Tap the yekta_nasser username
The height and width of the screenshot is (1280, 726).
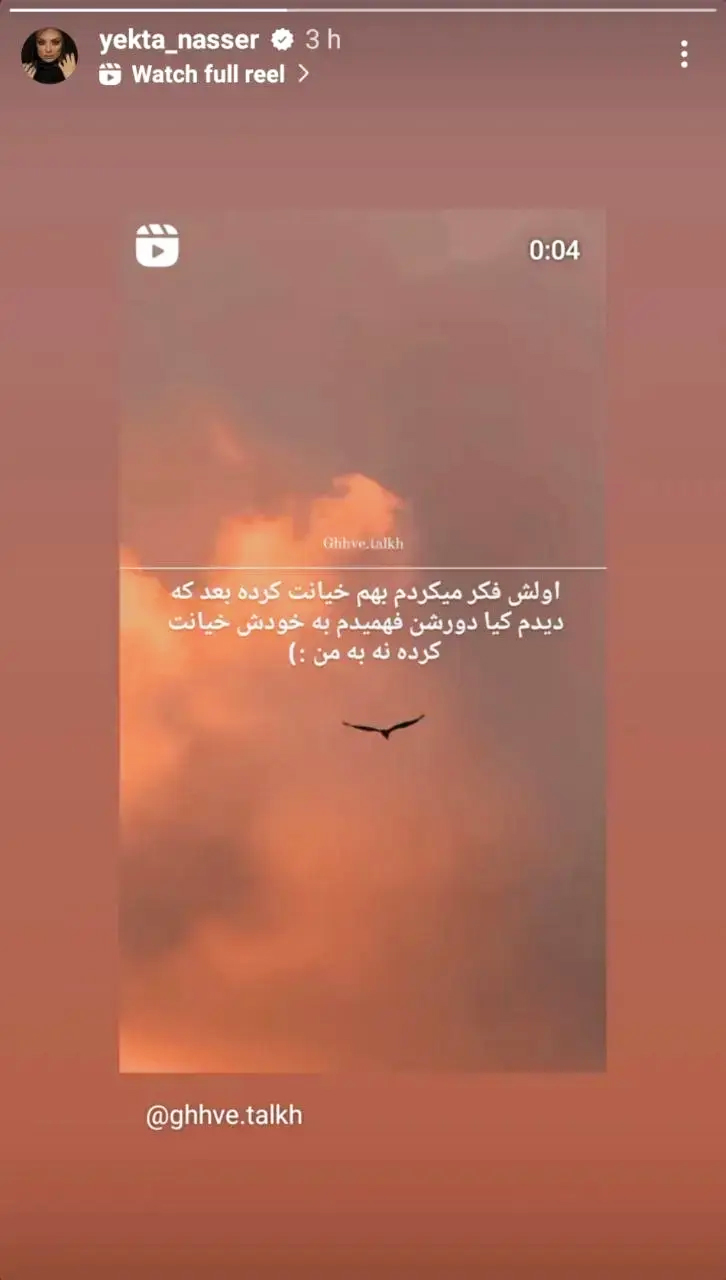[178, 40]
